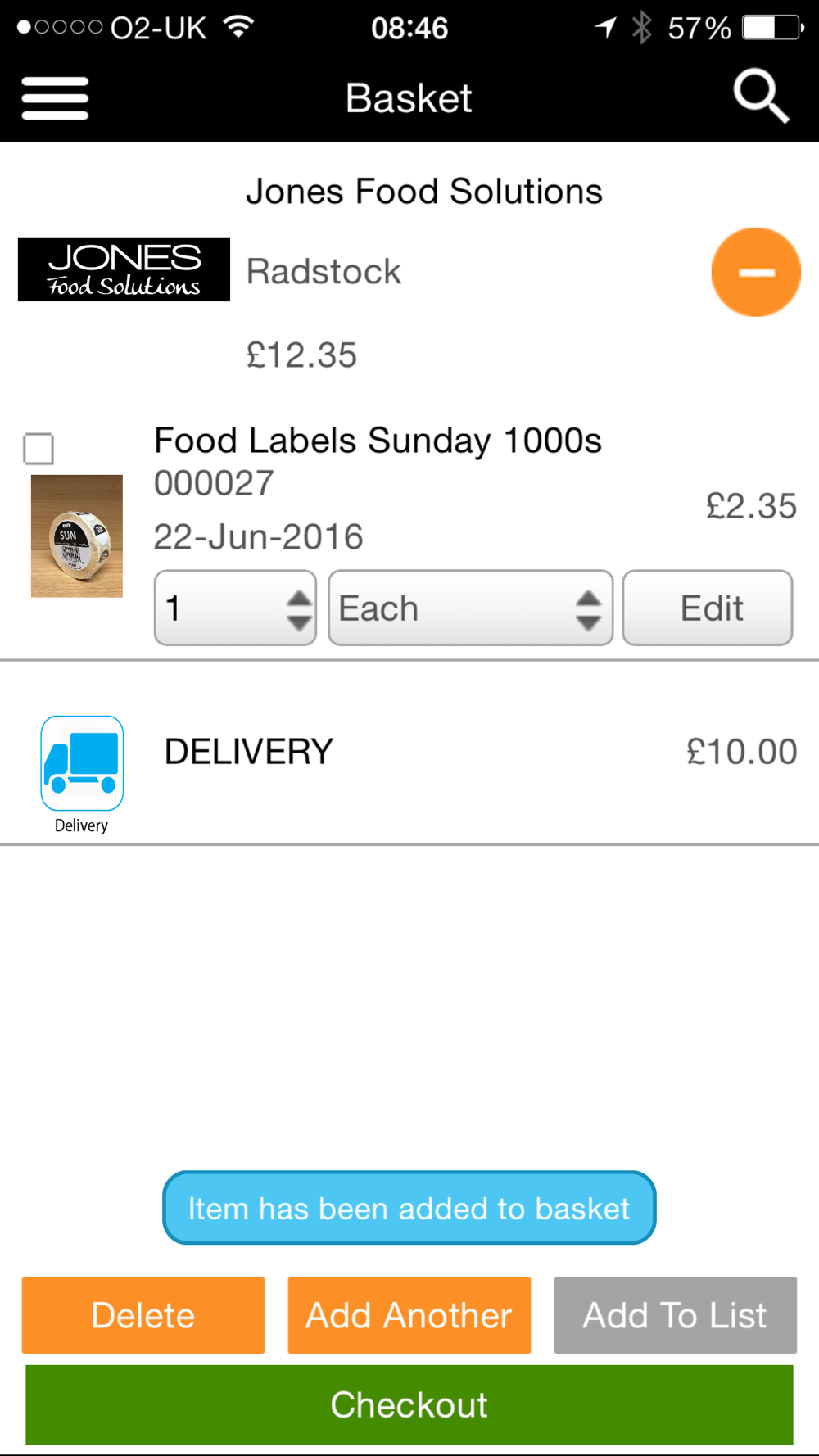The height and width of the screenshot is (1456, 819).
Task: Proceed to Checkout
Action: point(409,1404)
